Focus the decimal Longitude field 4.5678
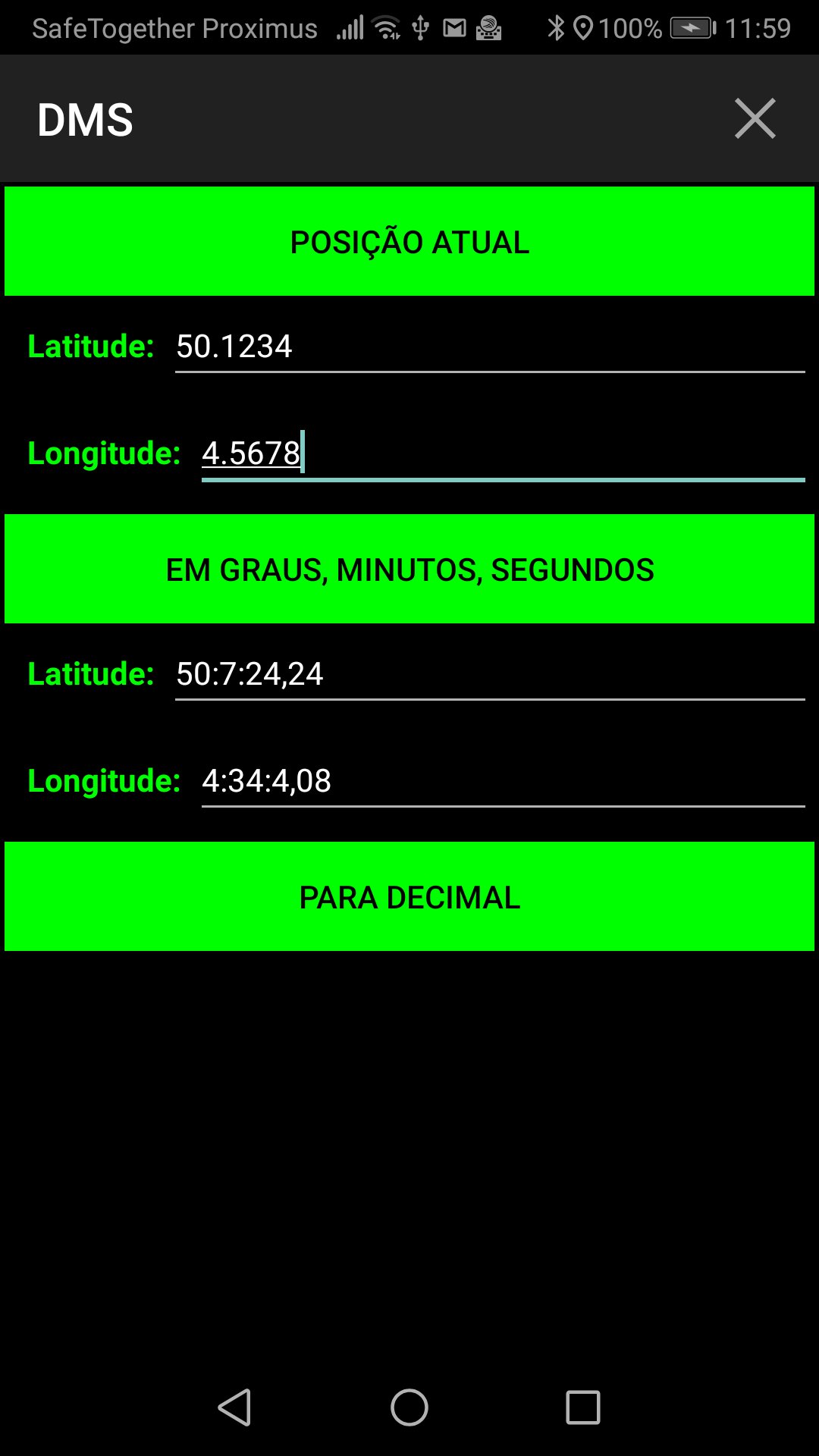 pyautogui.click(x=502, y=454)
